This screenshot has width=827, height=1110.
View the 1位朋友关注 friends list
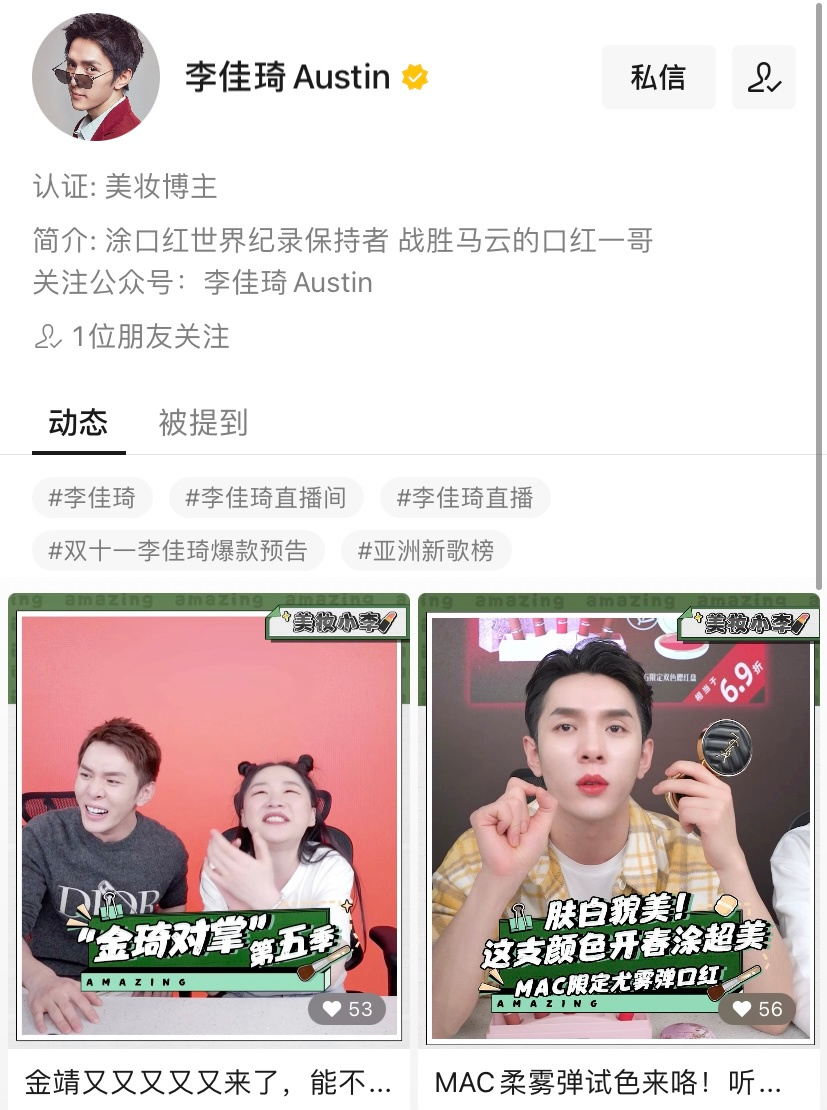(132, 337)
